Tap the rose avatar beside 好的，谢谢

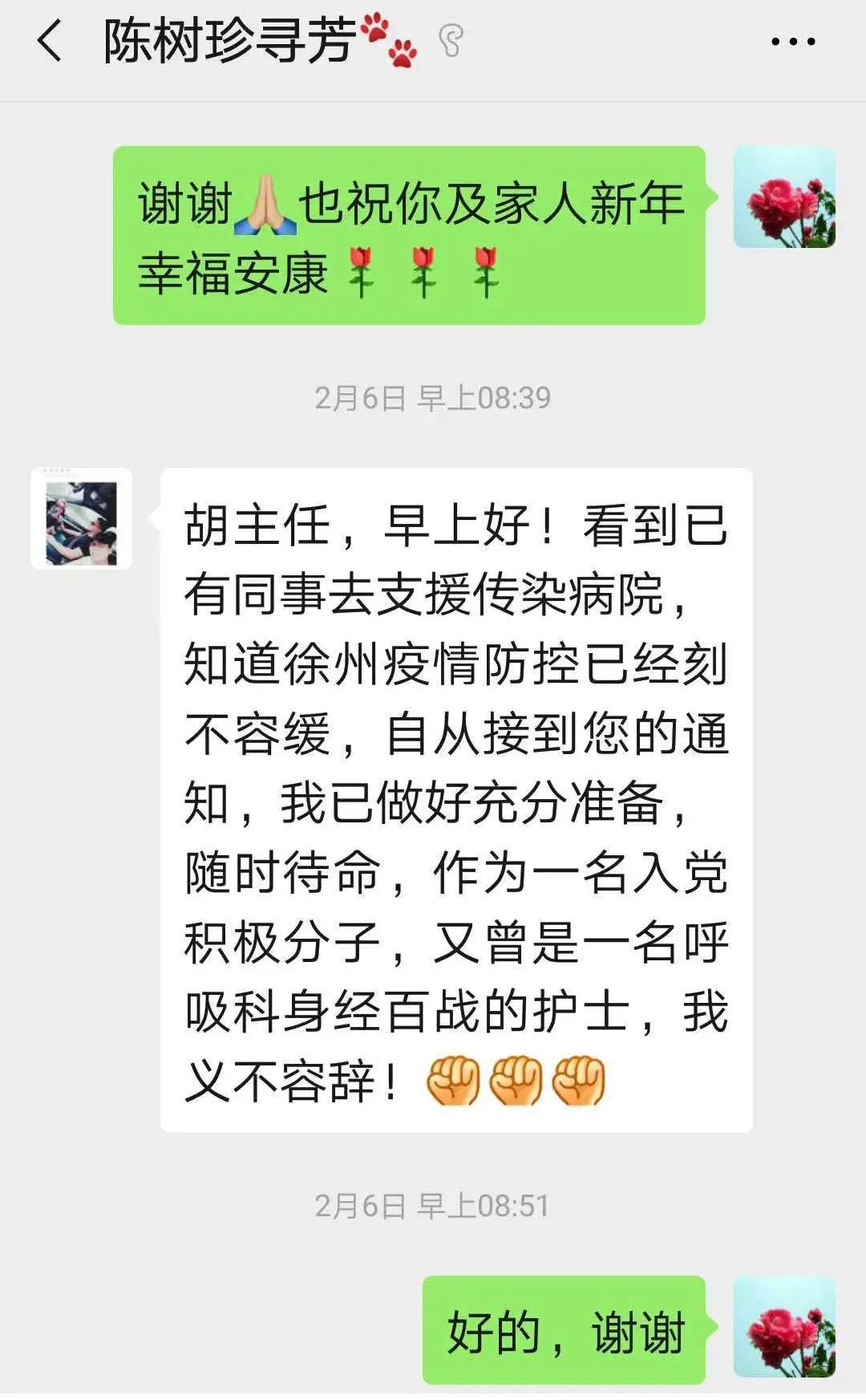784,1327
